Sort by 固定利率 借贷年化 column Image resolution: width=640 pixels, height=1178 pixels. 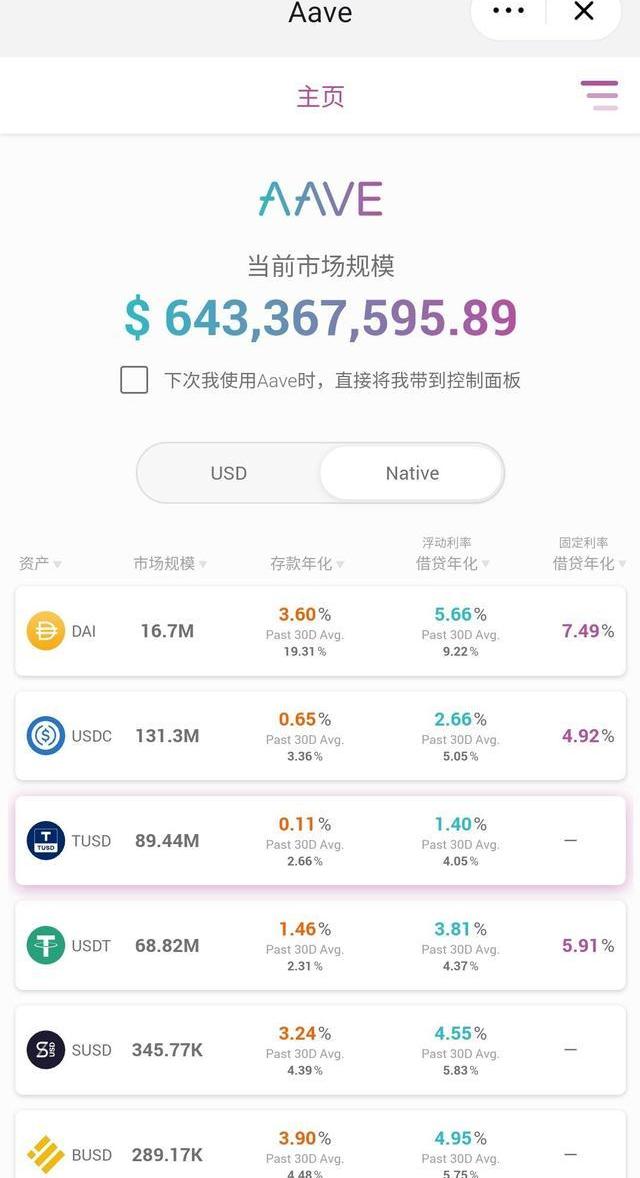tap(588, 564)
